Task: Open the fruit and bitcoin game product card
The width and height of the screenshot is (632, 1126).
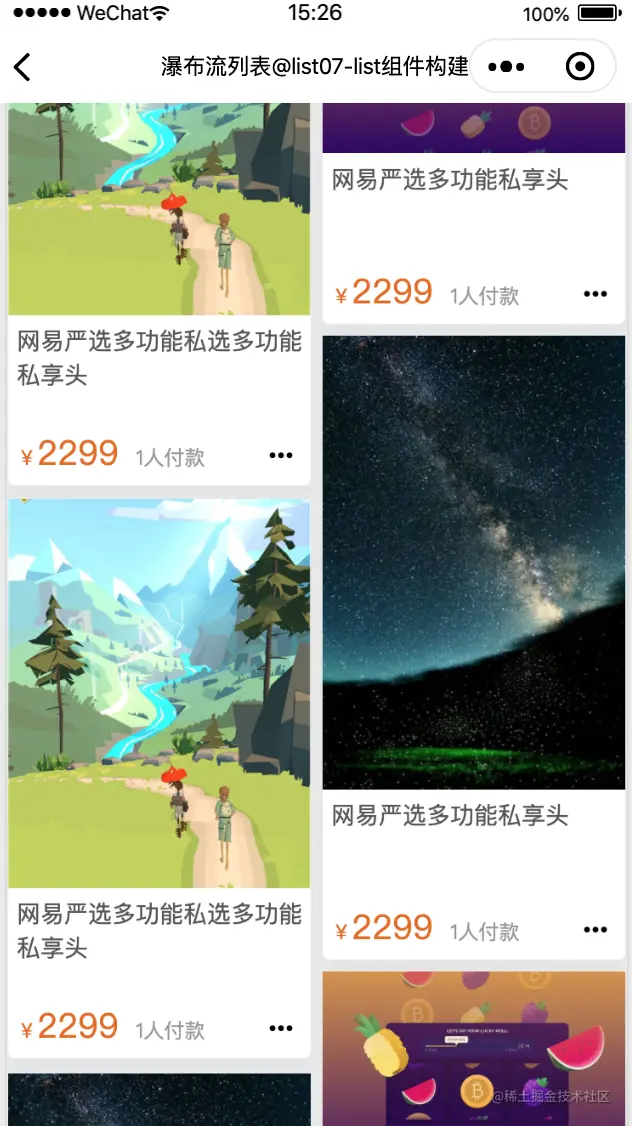Action: [473, 1048]
